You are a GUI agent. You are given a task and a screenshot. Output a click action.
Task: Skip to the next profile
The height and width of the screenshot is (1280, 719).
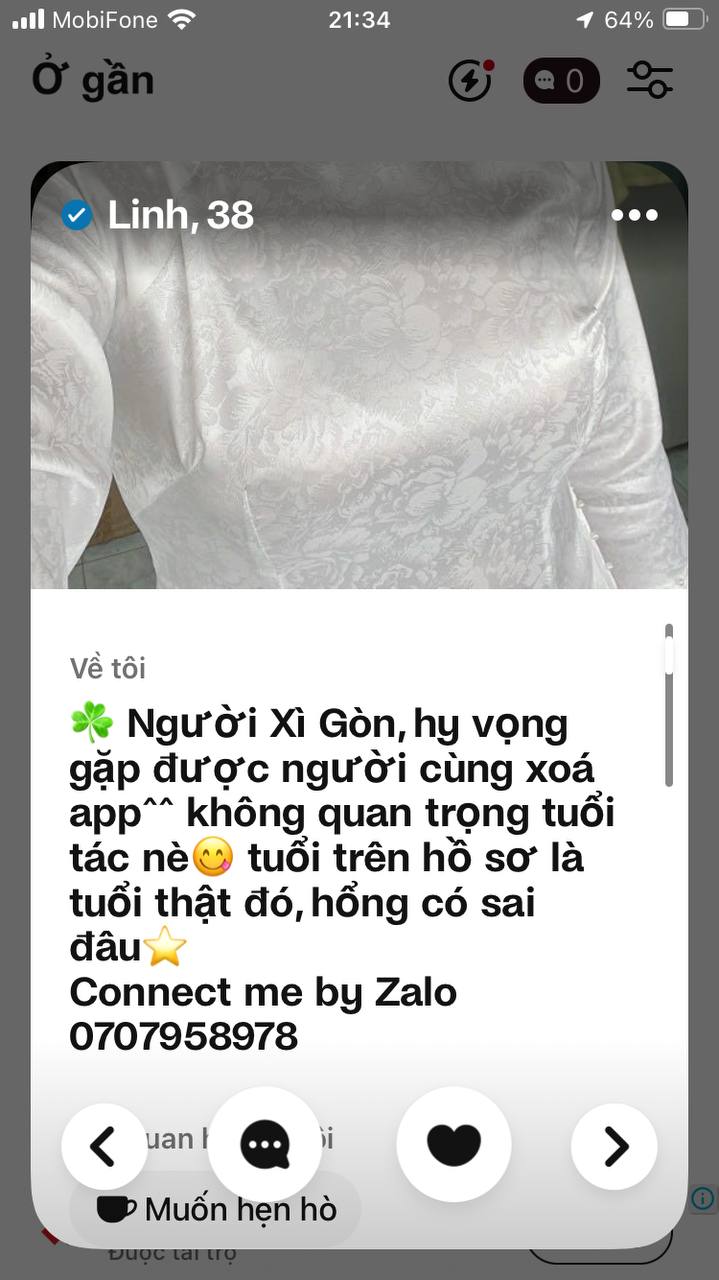(x=614, y=1146)
